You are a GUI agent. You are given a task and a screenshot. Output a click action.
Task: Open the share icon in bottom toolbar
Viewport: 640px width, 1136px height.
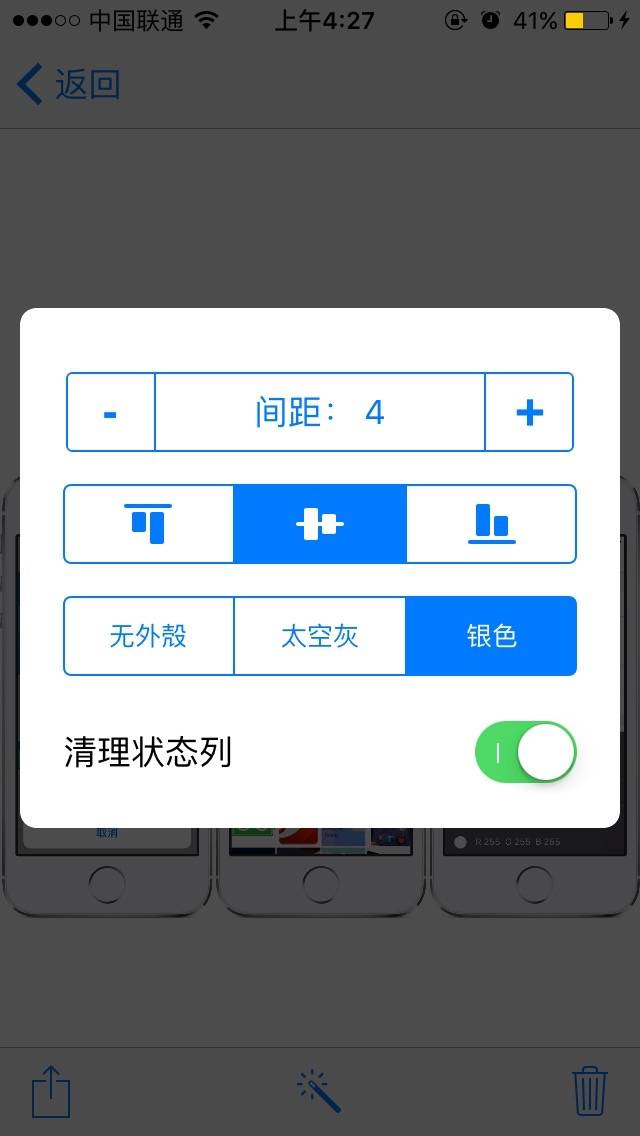52,1090
